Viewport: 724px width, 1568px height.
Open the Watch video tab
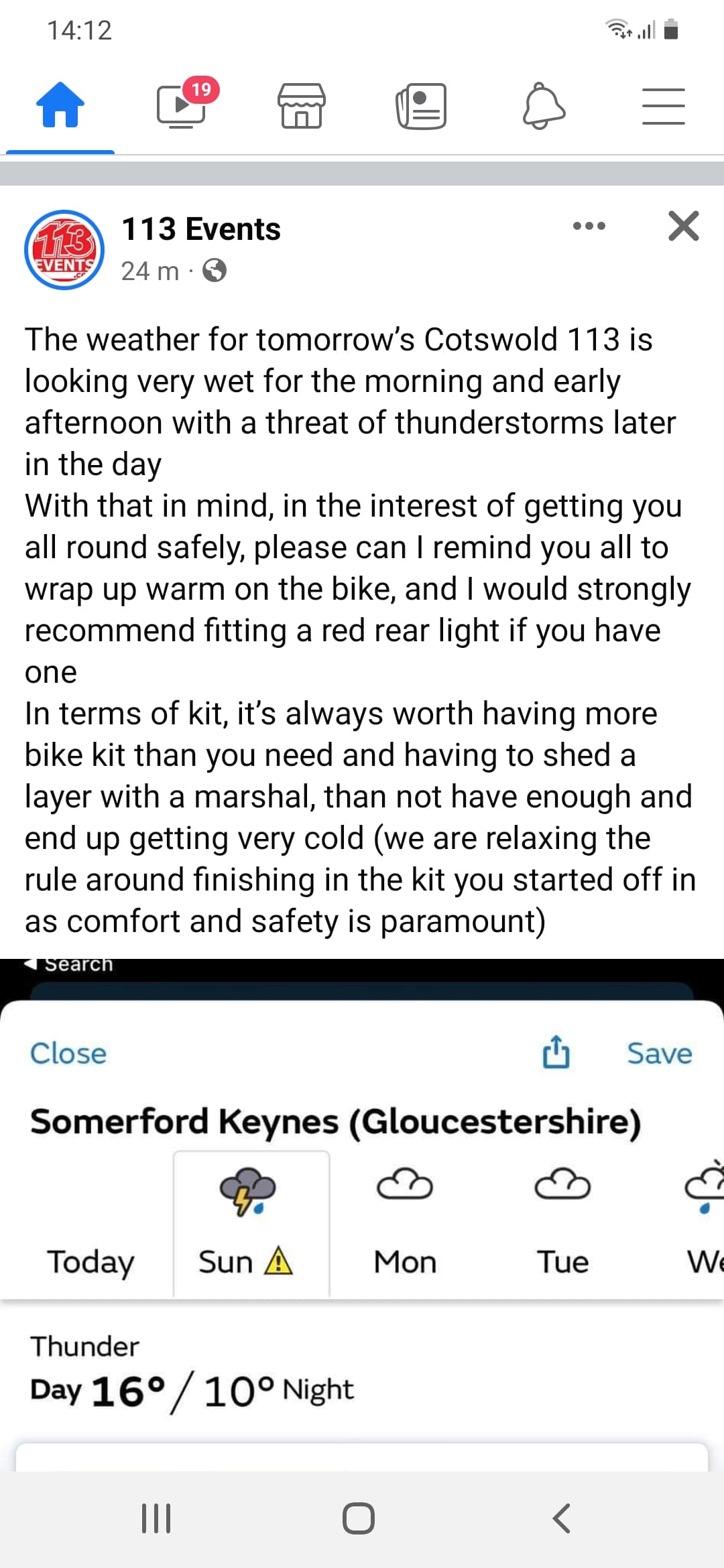[182, 105]
